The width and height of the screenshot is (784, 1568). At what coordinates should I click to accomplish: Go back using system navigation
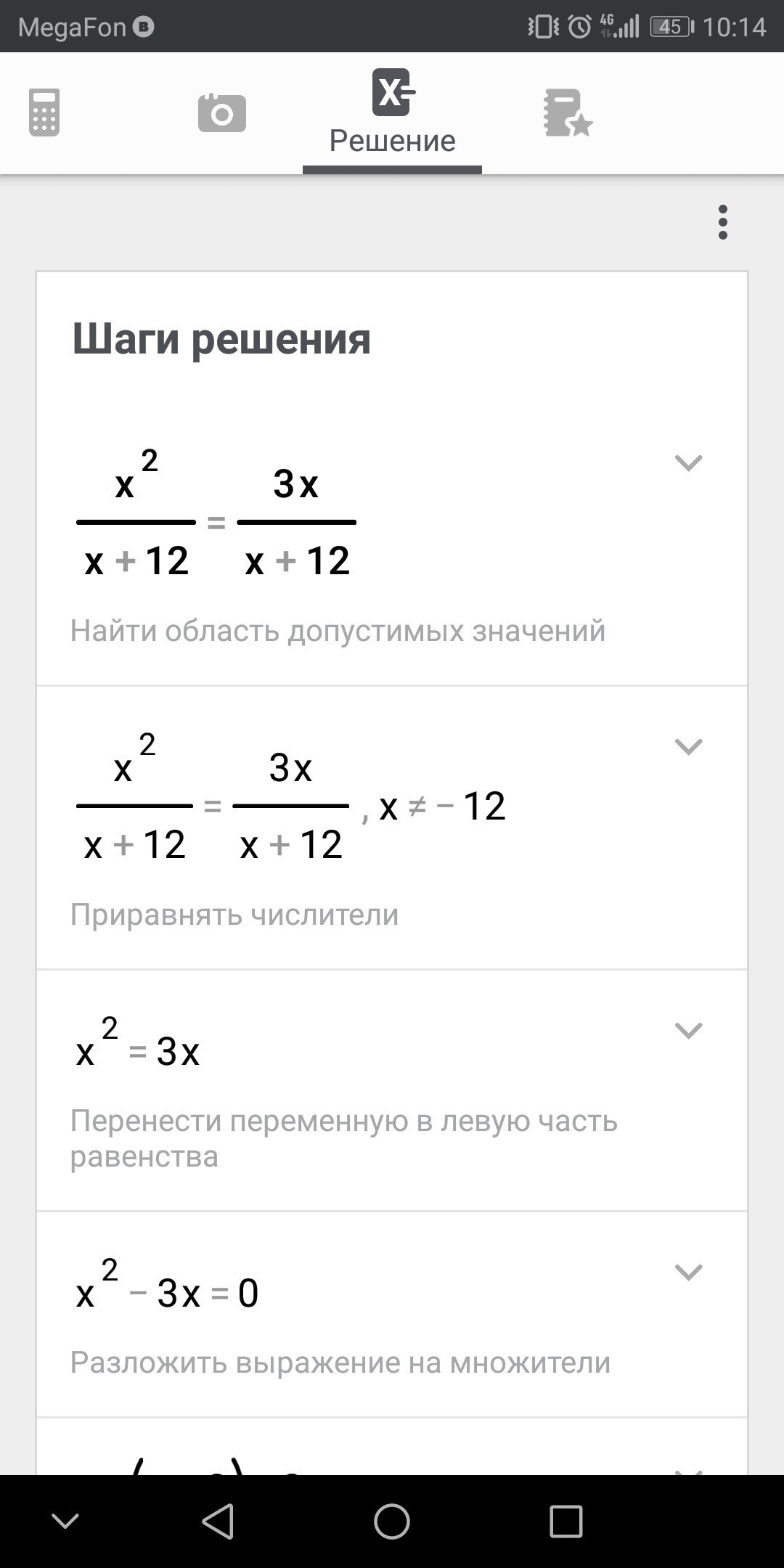point(218,1521)
